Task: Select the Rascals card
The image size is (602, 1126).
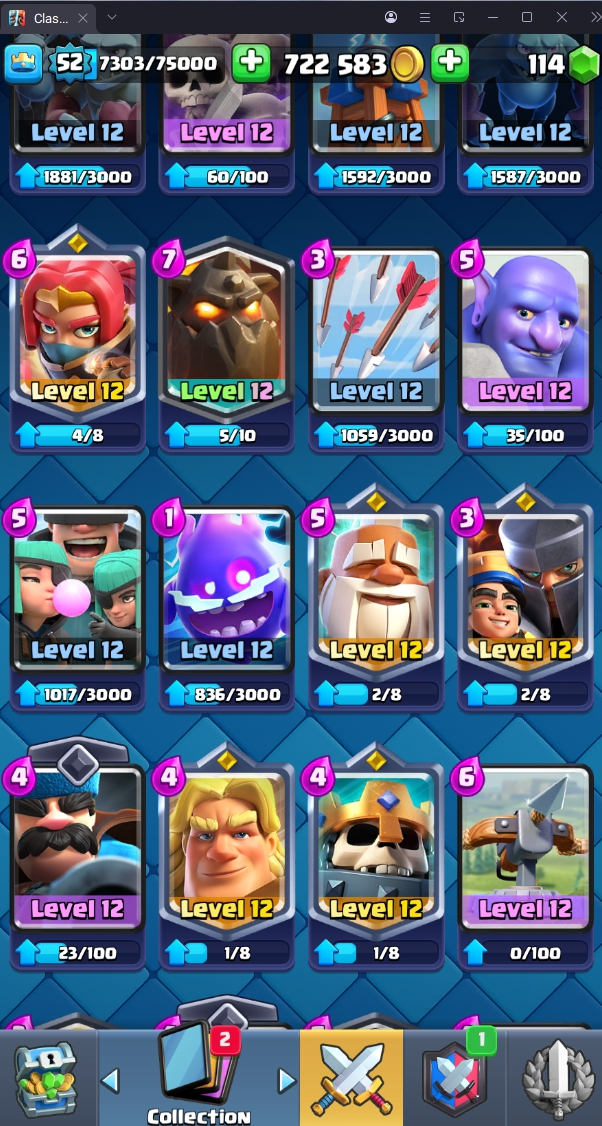Action: click(77, 590)
